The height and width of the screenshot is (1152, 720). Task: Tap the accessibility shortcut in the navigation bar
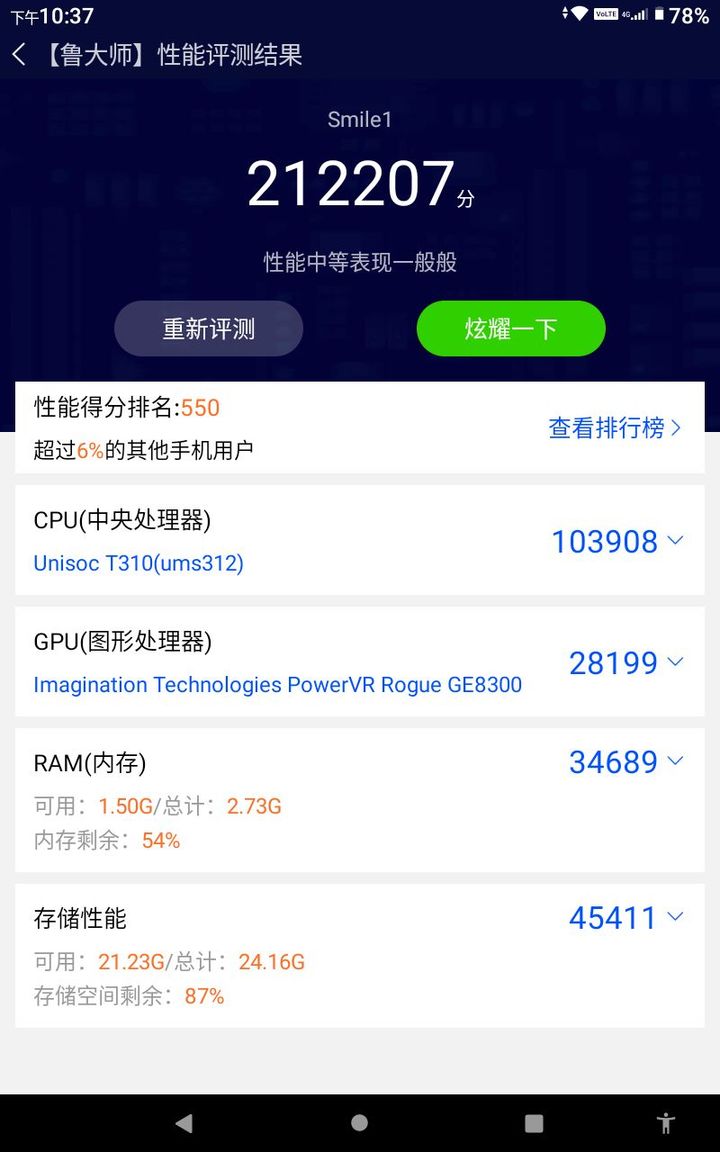(x=666, y=1123)
